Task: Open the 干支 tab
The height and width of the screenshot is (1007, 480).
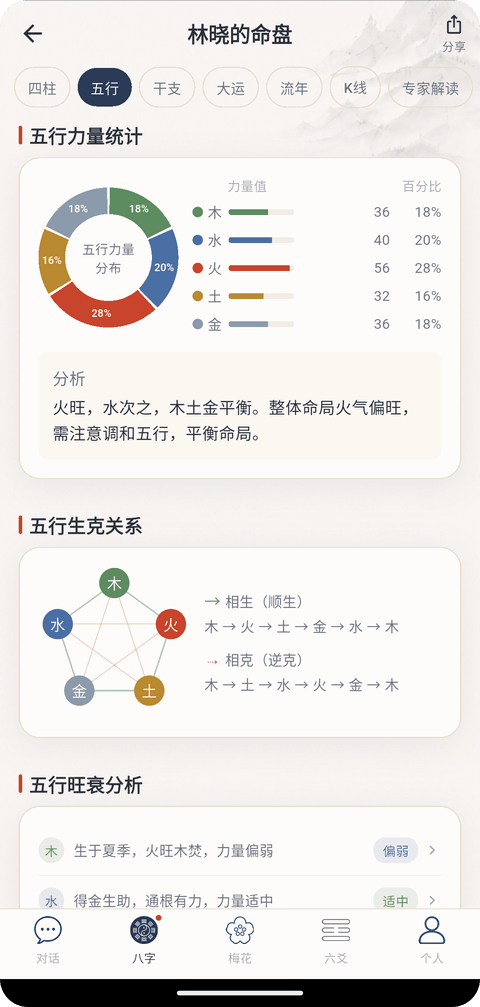Action: (167, 87)
